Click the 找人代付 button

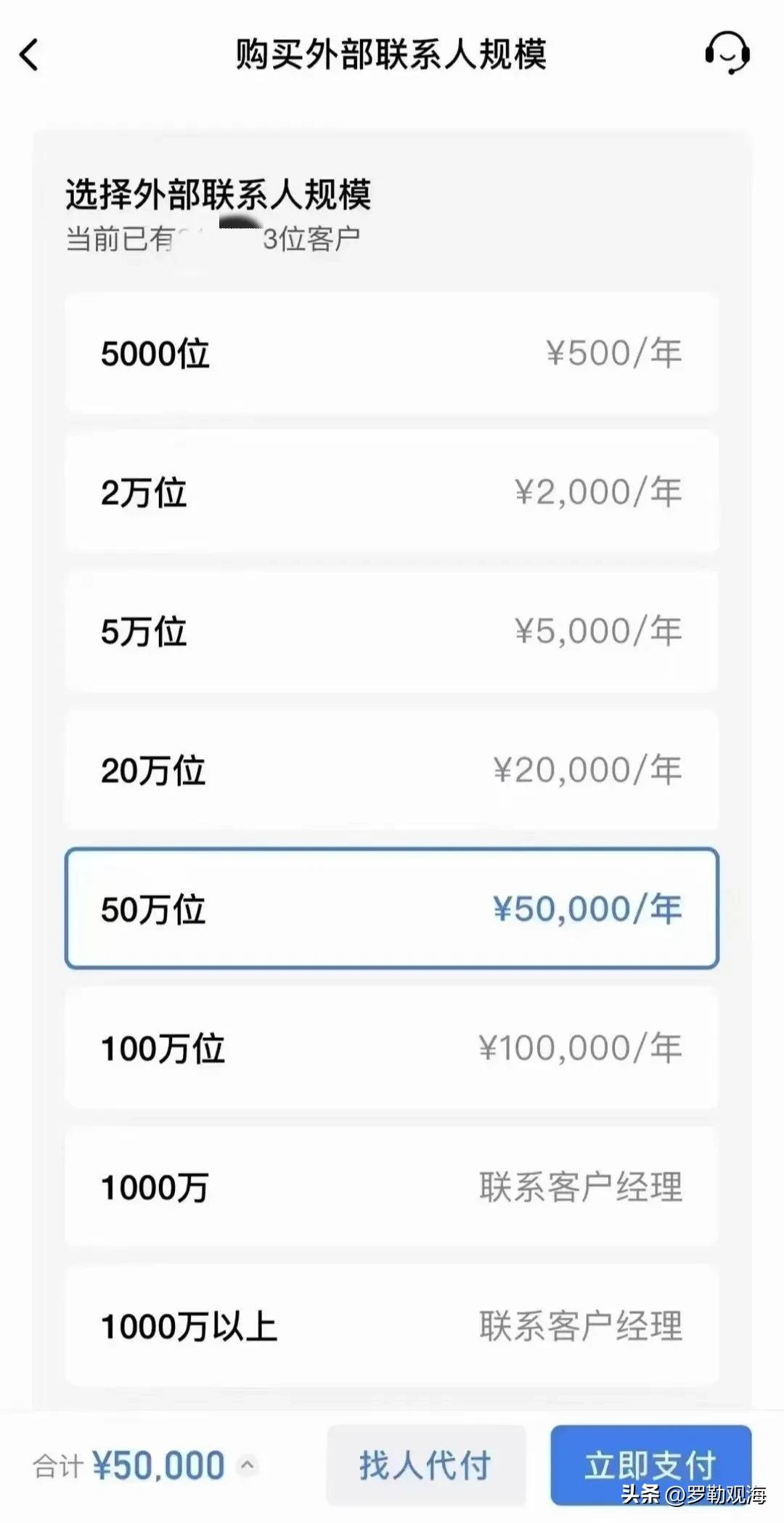[x=427, y=1466]
